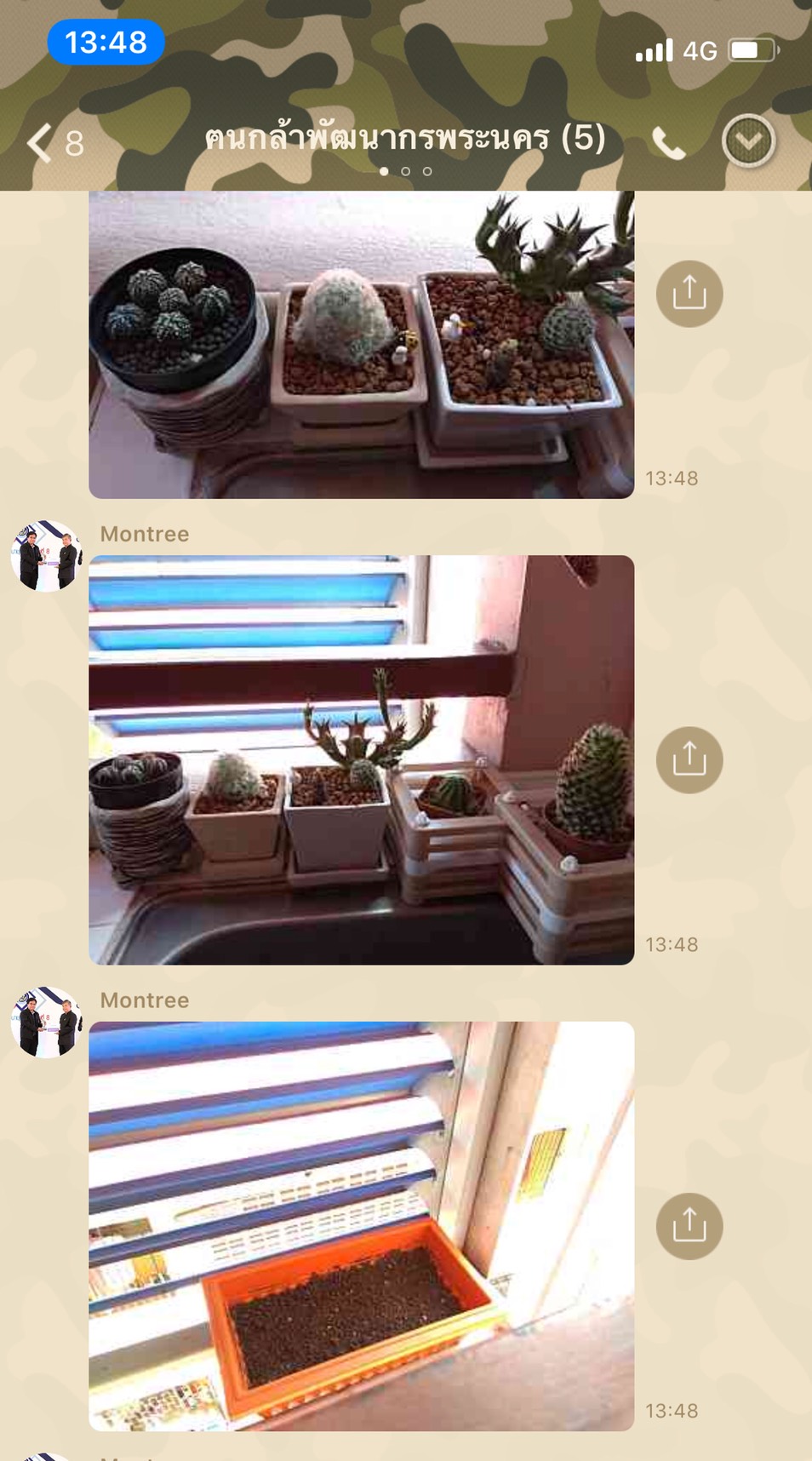Open the chat options dropdown menu
Screen dimensions: 812x1461
pos(748,141)
